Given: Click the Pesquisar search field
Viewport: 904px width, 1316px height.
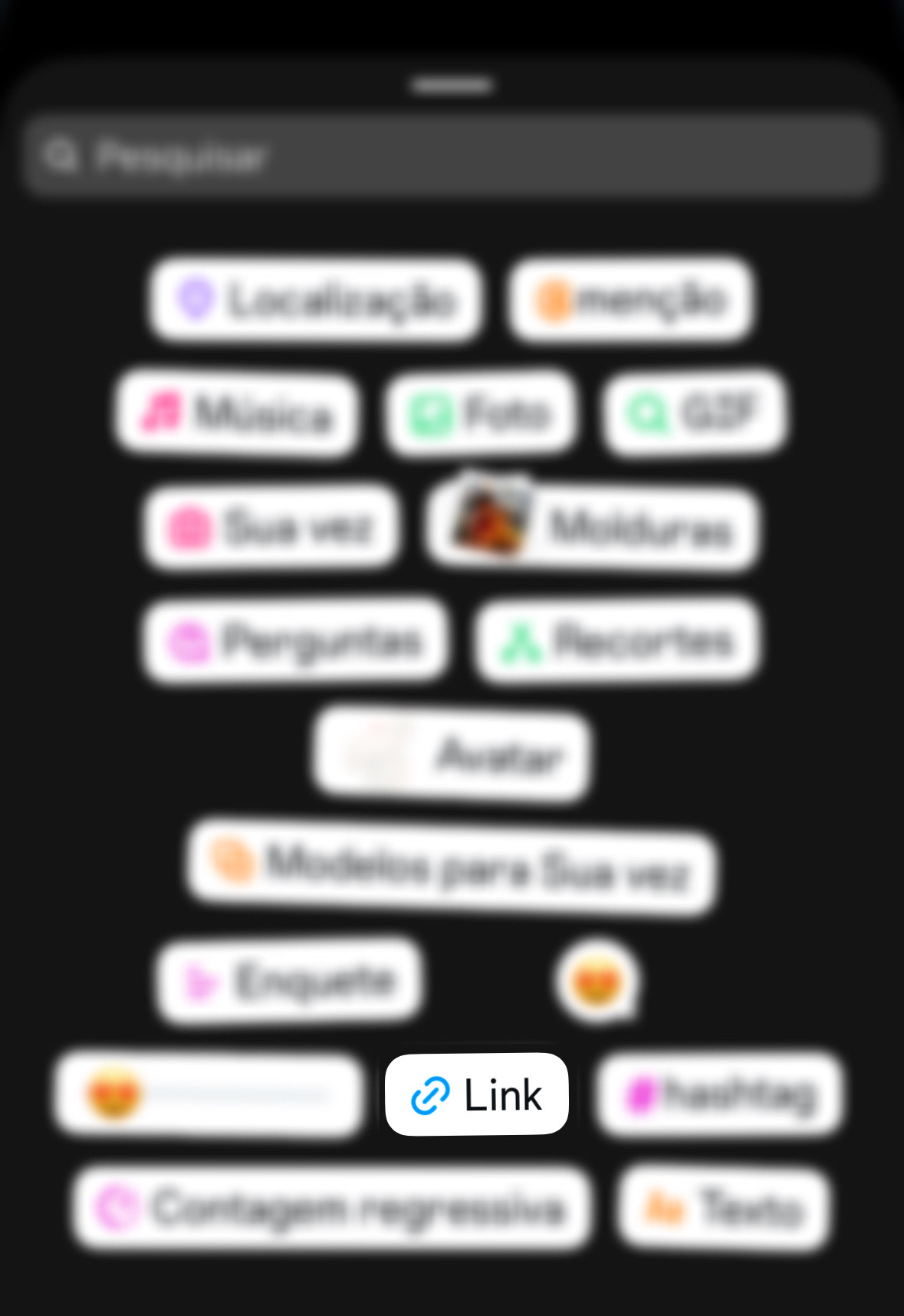Looking at the screenshot, I should (x=451, y=154).
